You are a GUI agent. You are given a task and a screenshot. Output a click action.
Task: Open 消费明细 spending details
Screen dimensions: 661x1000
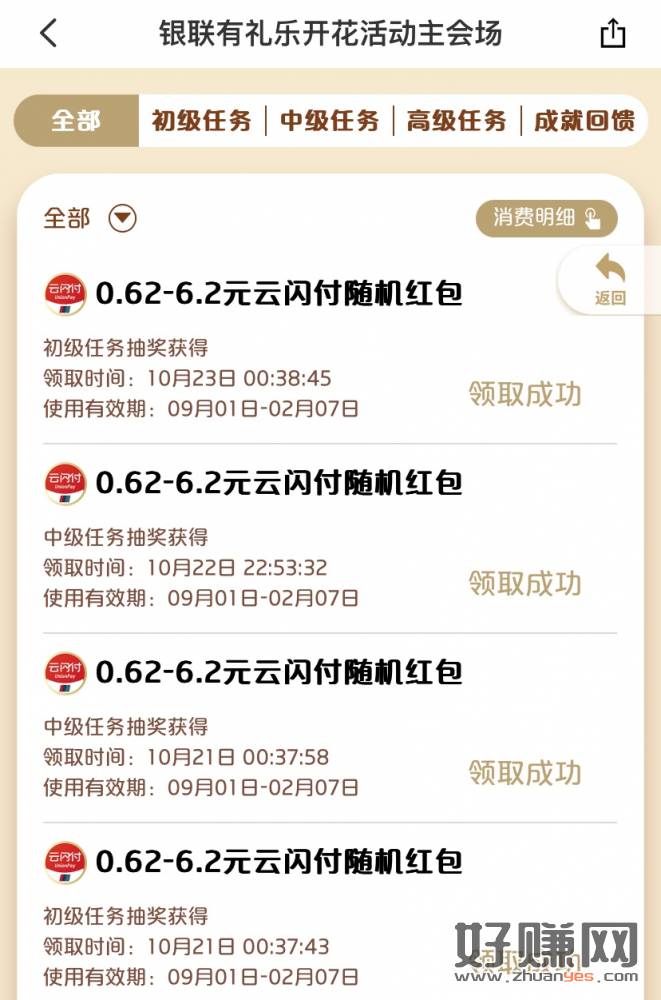click(546, 218)
